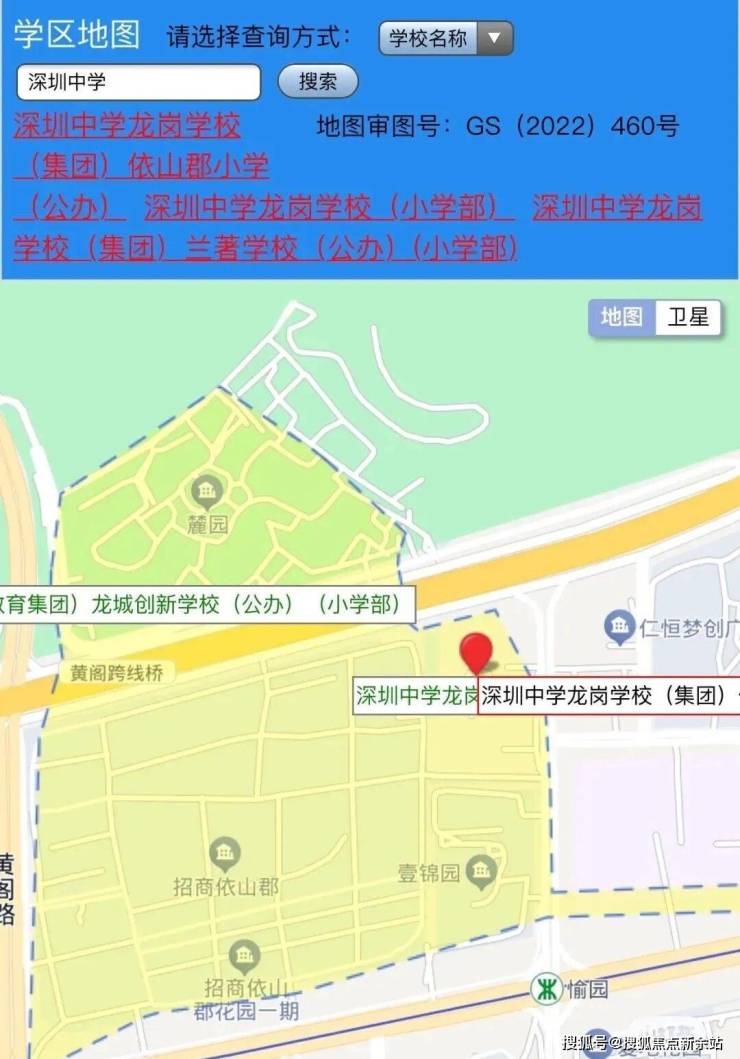Tap the 招商依山郡 map marker
740x1059 pixels.
pyautogui.click(x=225, y=854)
